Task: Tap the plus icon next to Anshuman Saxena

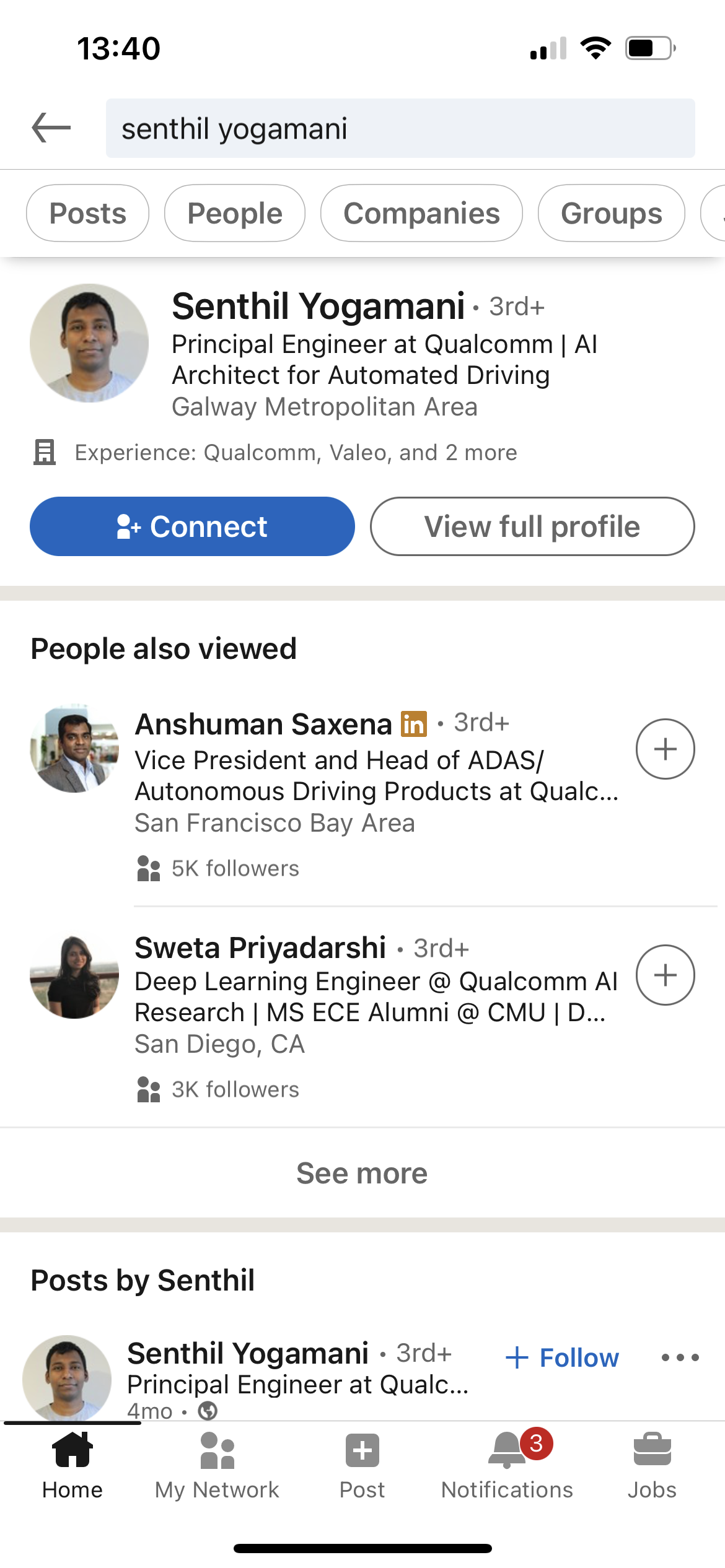Action: 666,749
